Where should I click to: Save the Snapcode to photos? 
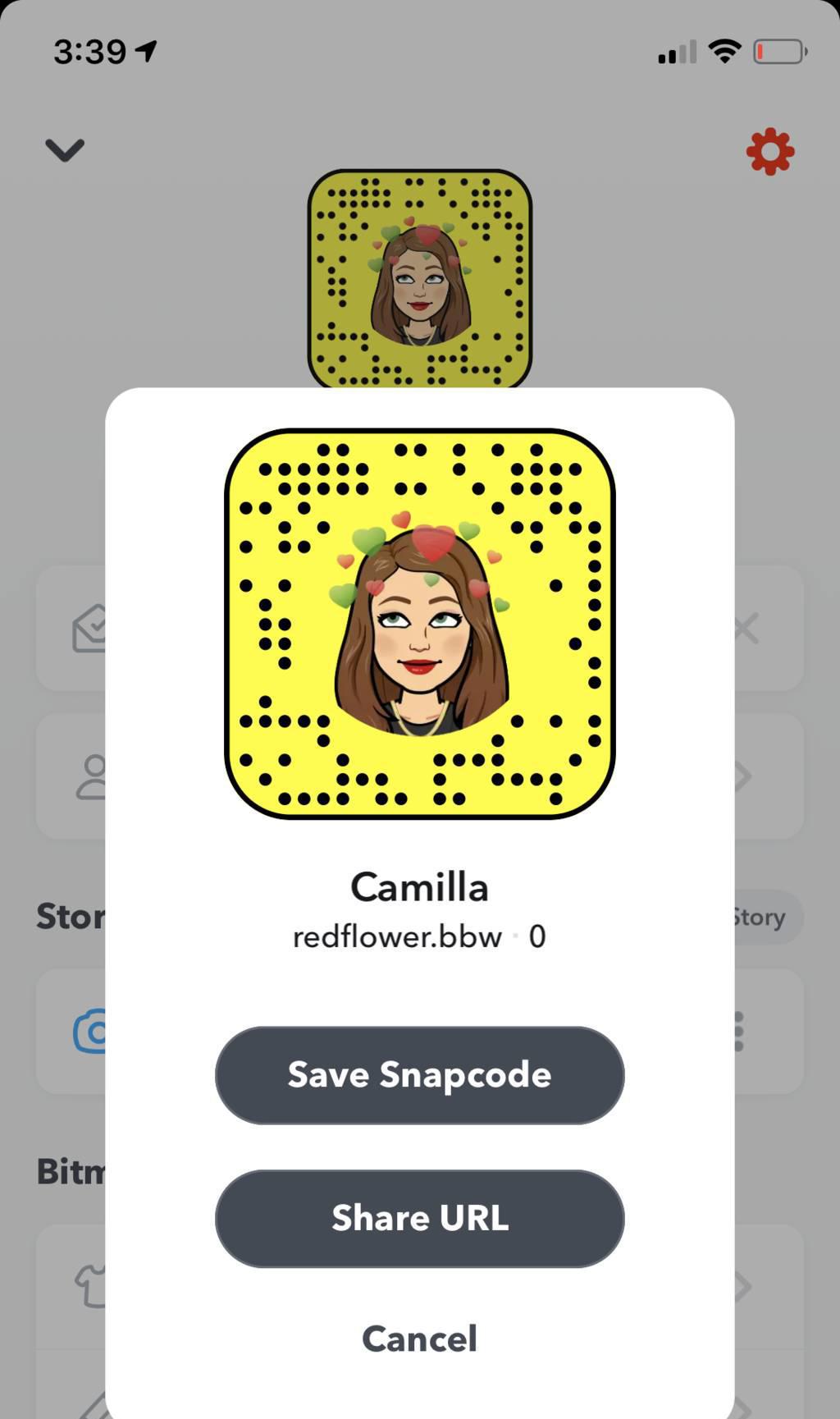(x=419, y=1074)
